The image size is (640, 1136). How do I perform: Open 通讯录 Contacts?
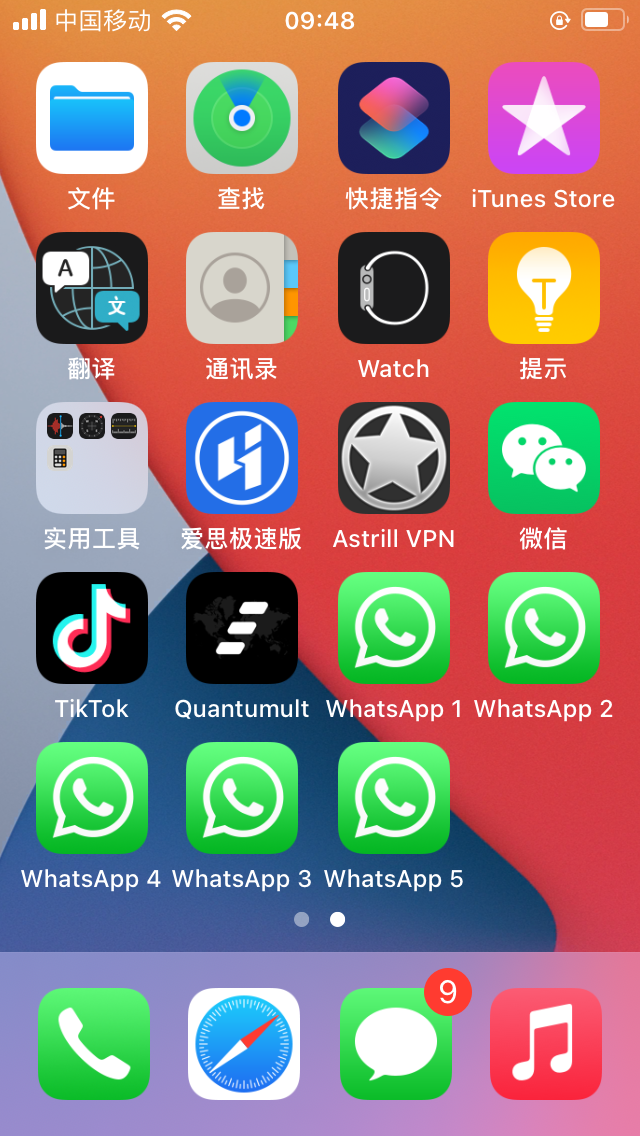click(x=242, y=288)
